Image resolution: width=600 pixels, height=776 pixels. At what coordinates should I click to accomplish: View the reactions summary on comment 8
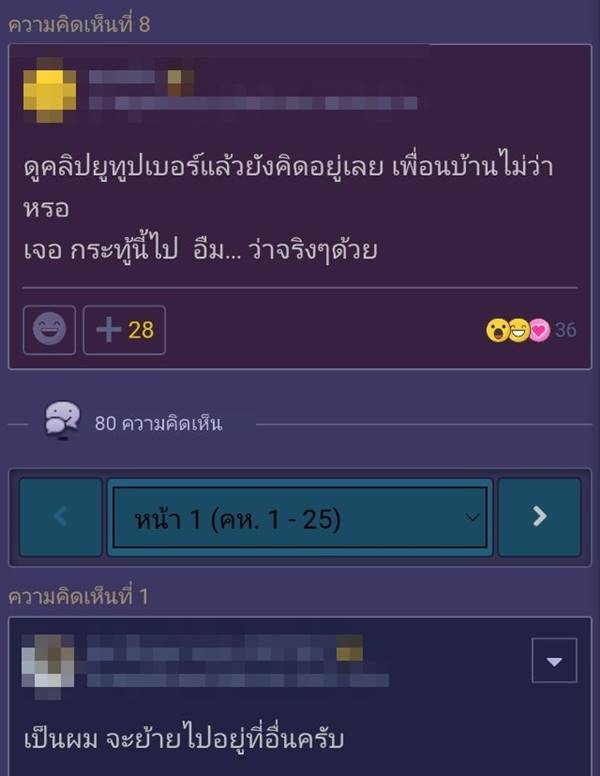pyautogui.click(x=530, y=330)
